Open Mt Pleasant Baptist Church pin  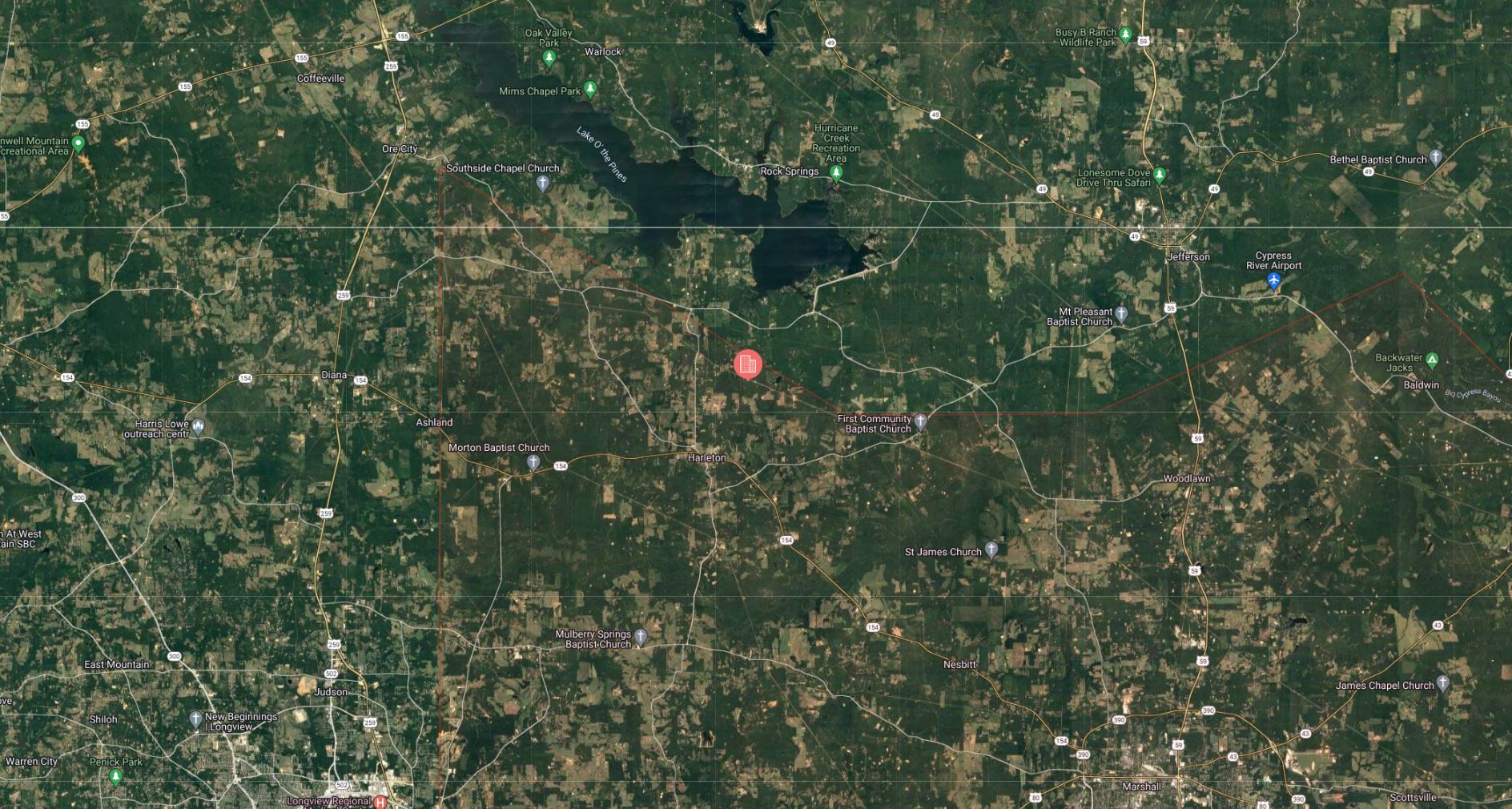(x=1121, y=314)
